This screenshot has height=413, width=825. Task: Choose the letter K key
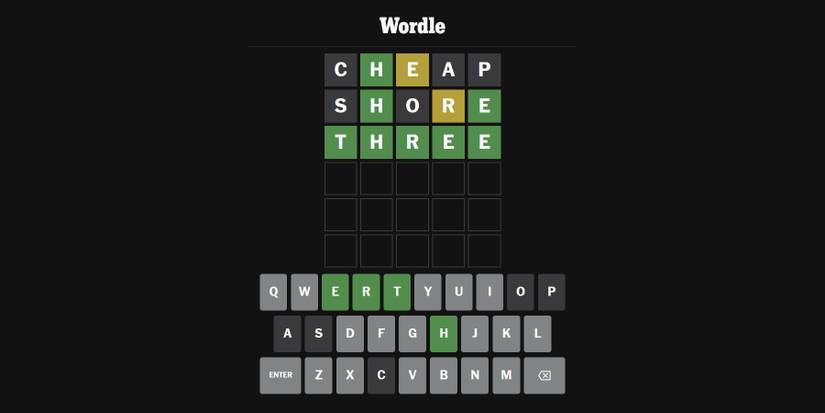tap(506, 334)
